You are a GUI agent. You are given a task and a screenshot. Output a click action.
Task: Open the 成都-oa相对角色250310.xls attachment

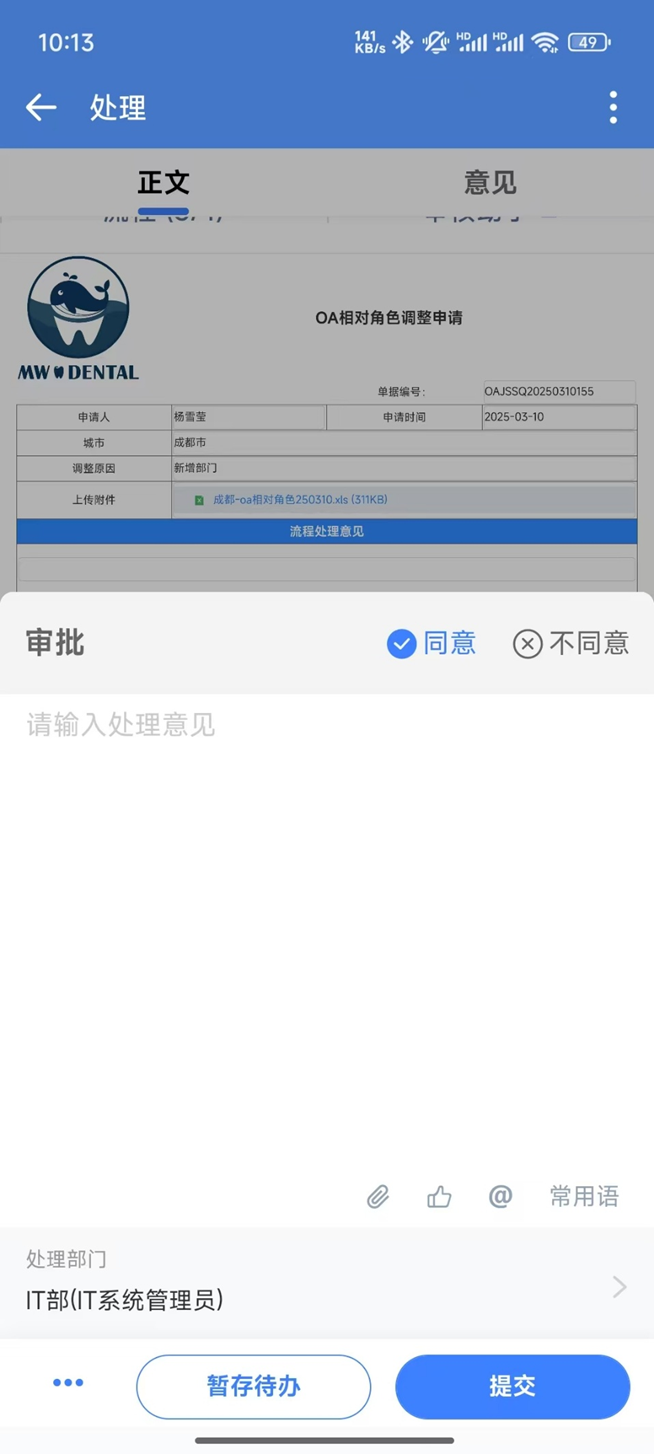299,499
